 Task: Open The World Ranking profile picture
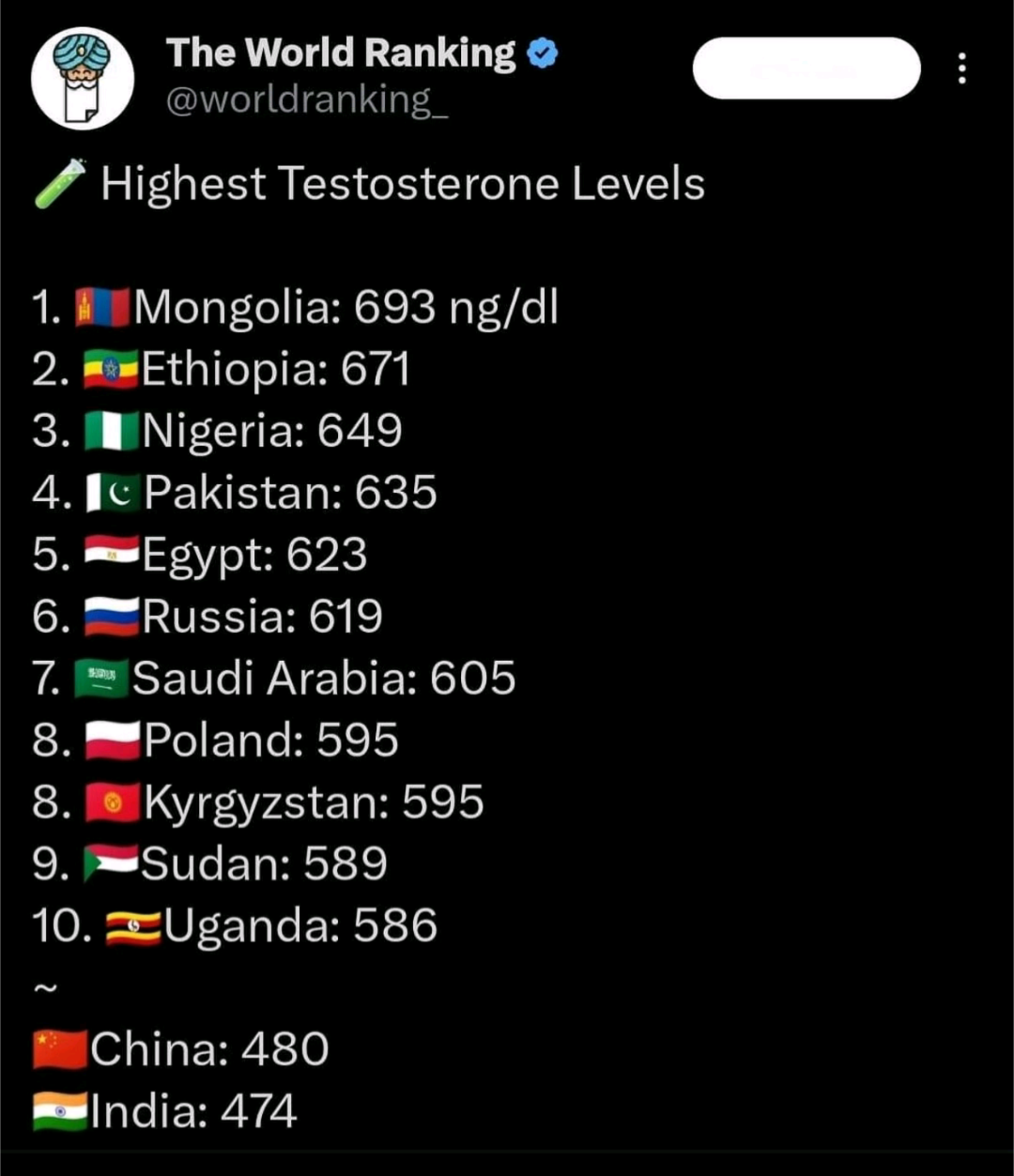[x=83, y=78]
